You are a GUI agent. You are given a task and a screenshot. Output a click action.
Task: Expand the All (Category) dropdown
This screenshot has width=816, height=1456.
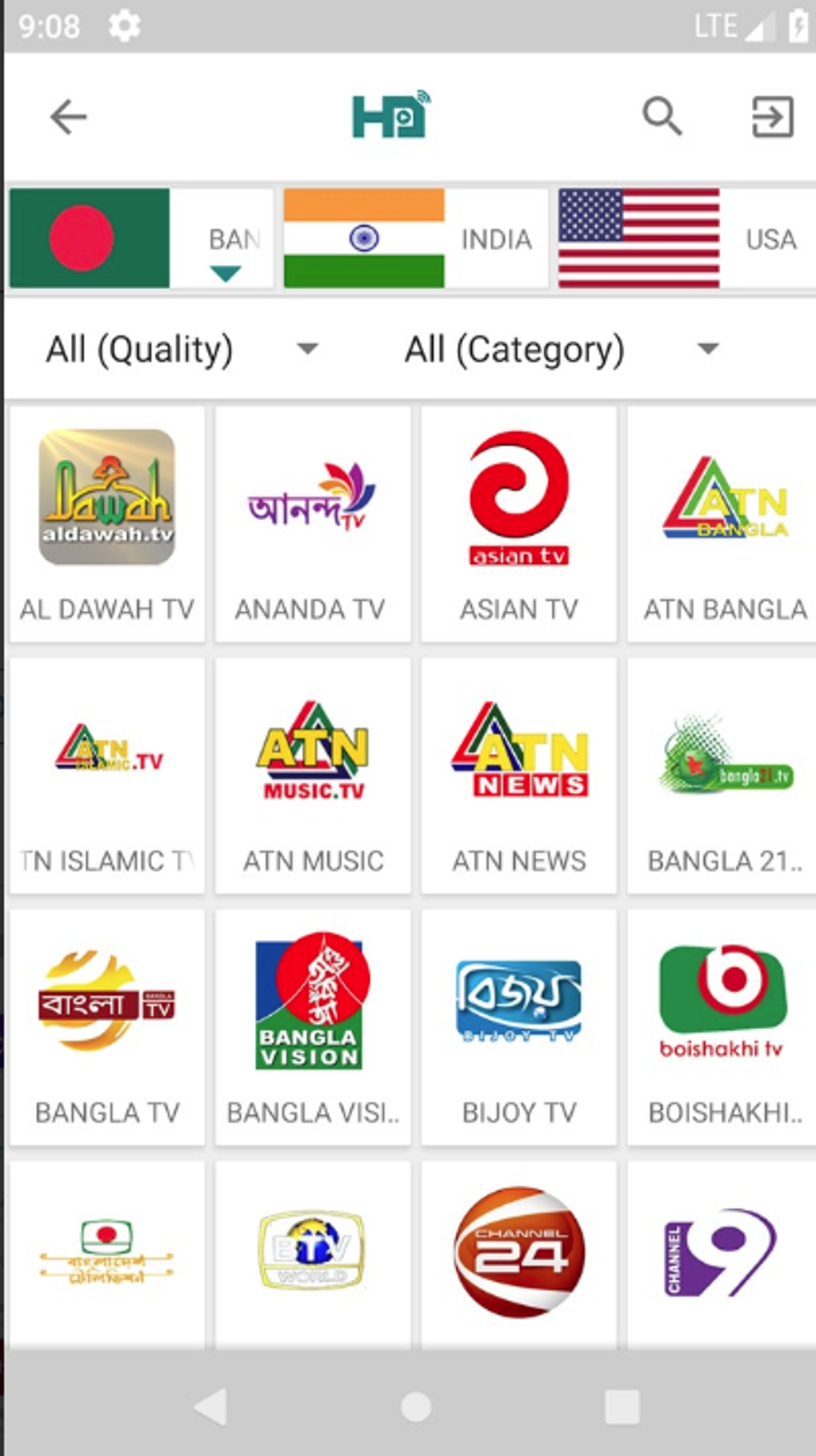(x=562, y=350)
